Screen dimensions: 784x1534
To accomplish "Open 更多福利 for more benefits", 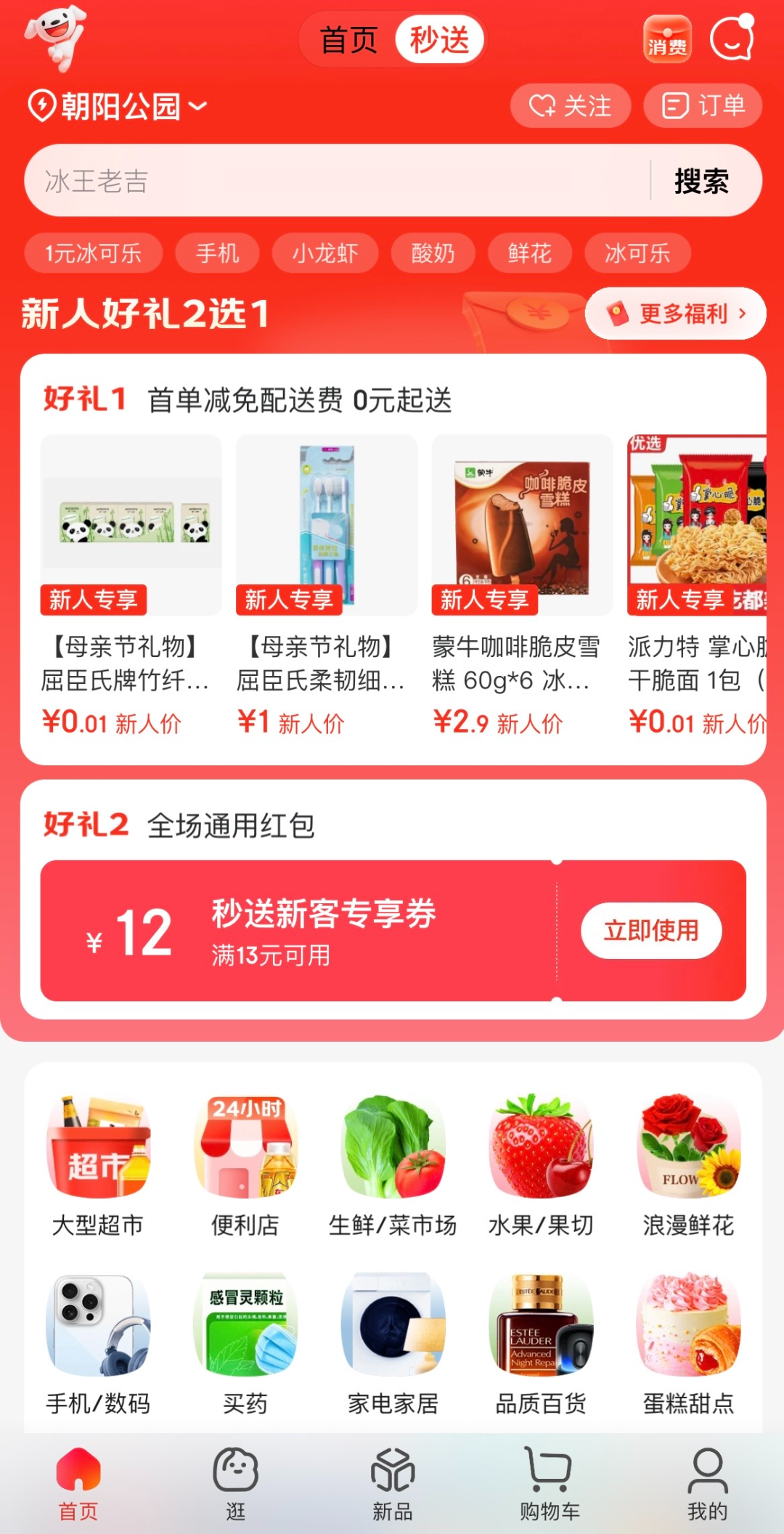I will point(676,314).
